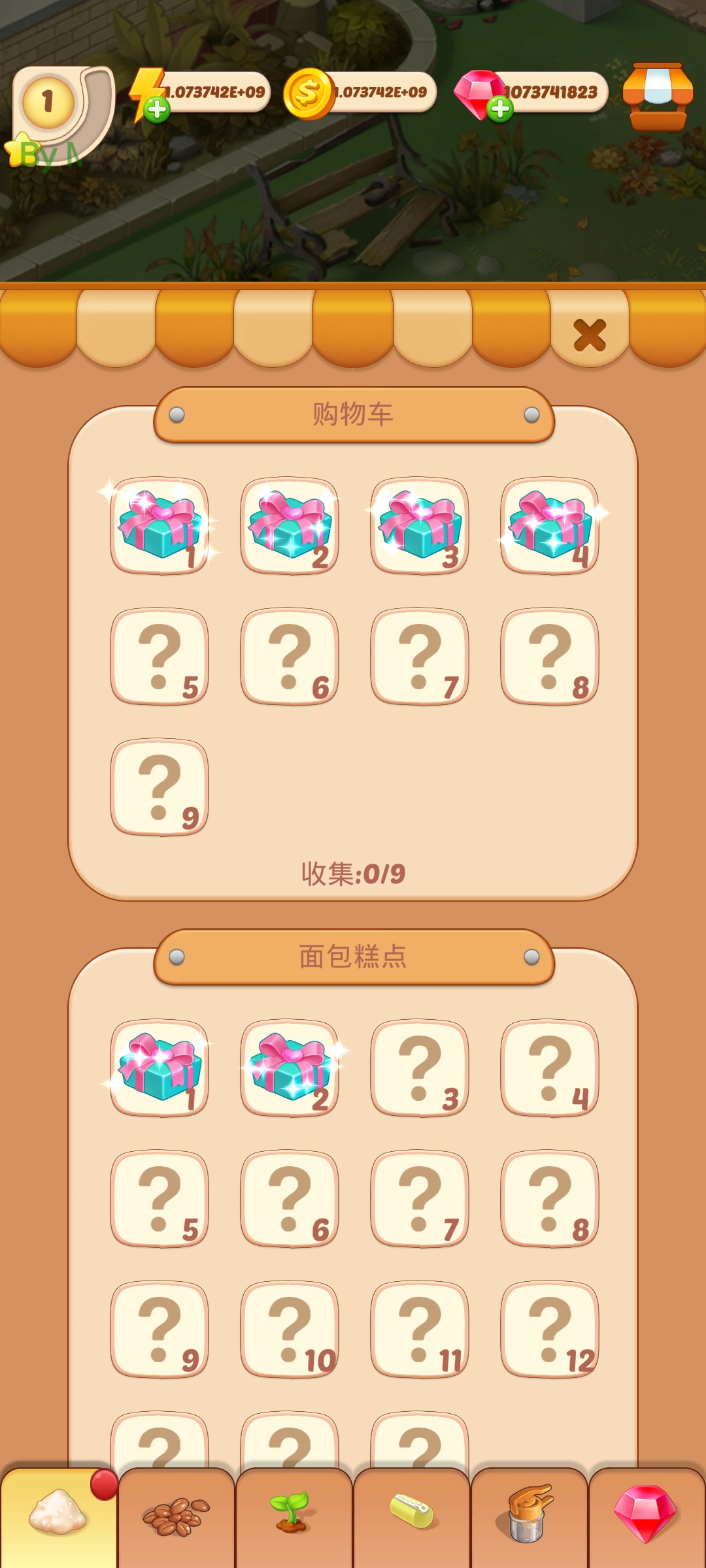Image resolution: width=706 pixels, height=1568 pixels.
Task: Open gift box 1 in 购物车
Action: 160,526
